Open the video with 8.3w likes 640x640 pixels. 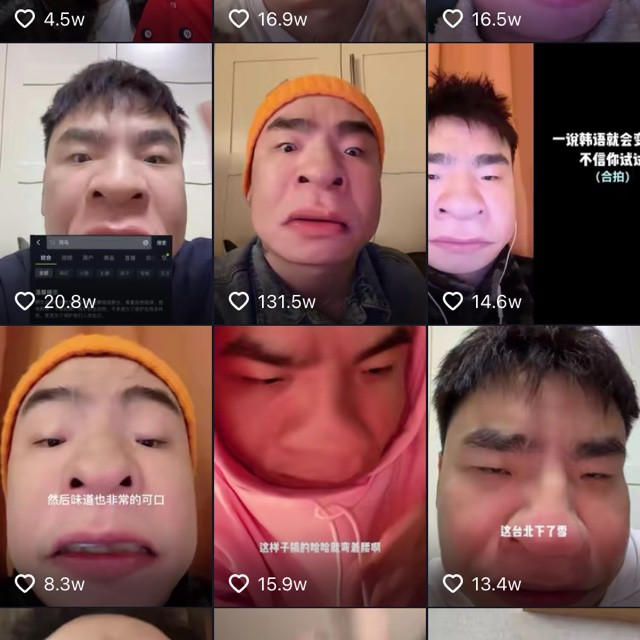106,467
